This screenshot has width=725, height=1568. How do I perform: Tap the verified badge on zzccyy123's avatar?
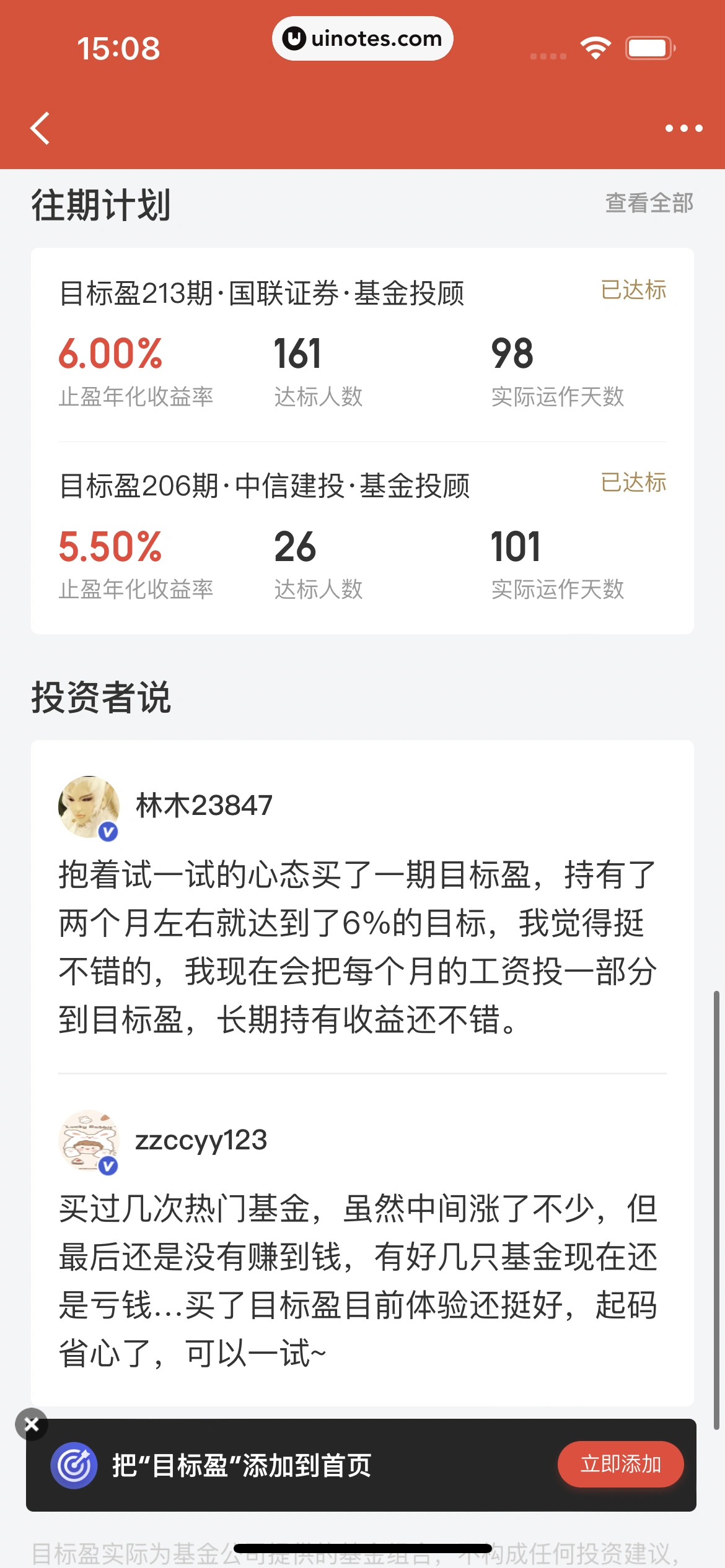(108, 1165)
